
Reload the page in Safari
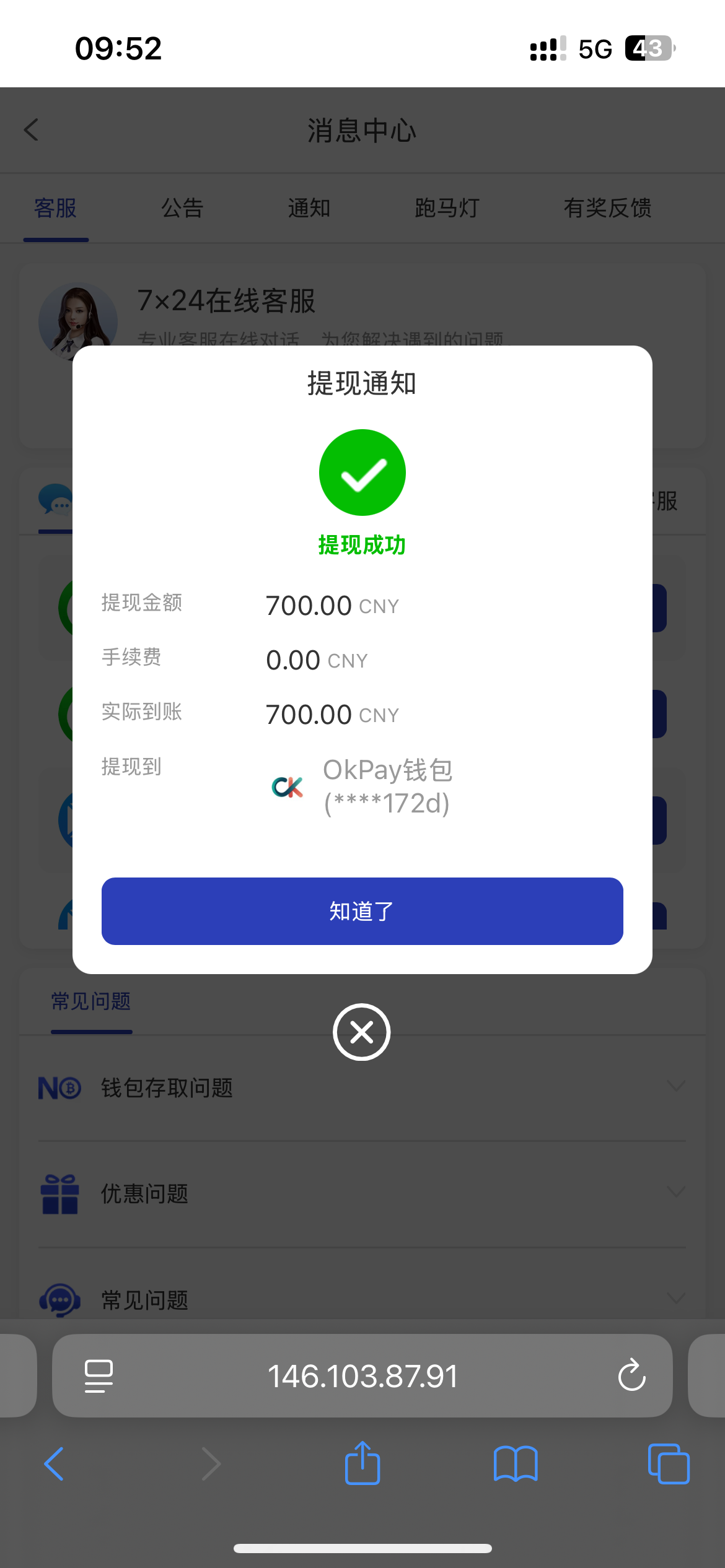[631, 1376]
